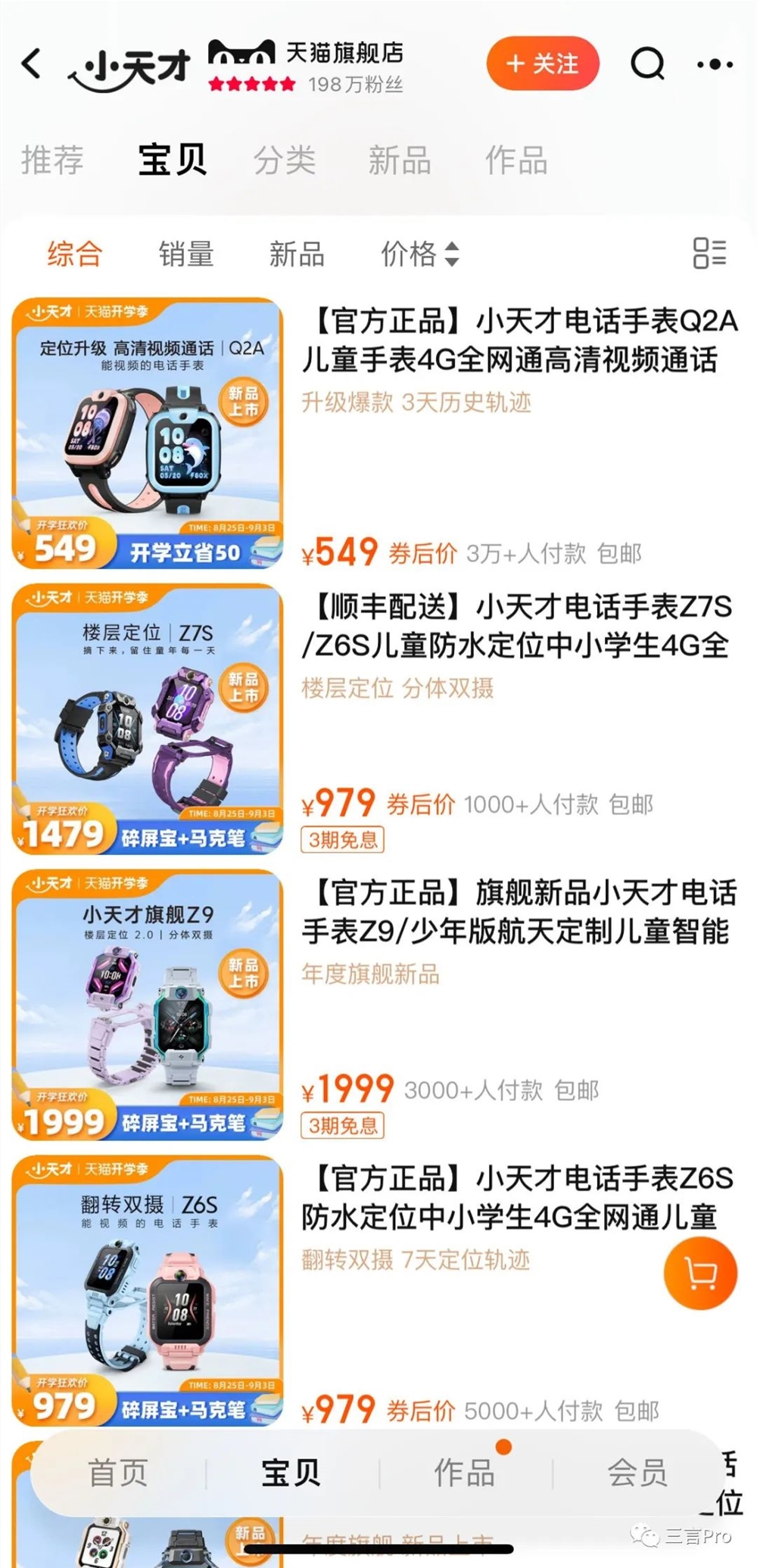This screenshot has height=1568, width=757.
Task: Go back using the back arrow
Action: click(x=32, y=64)
